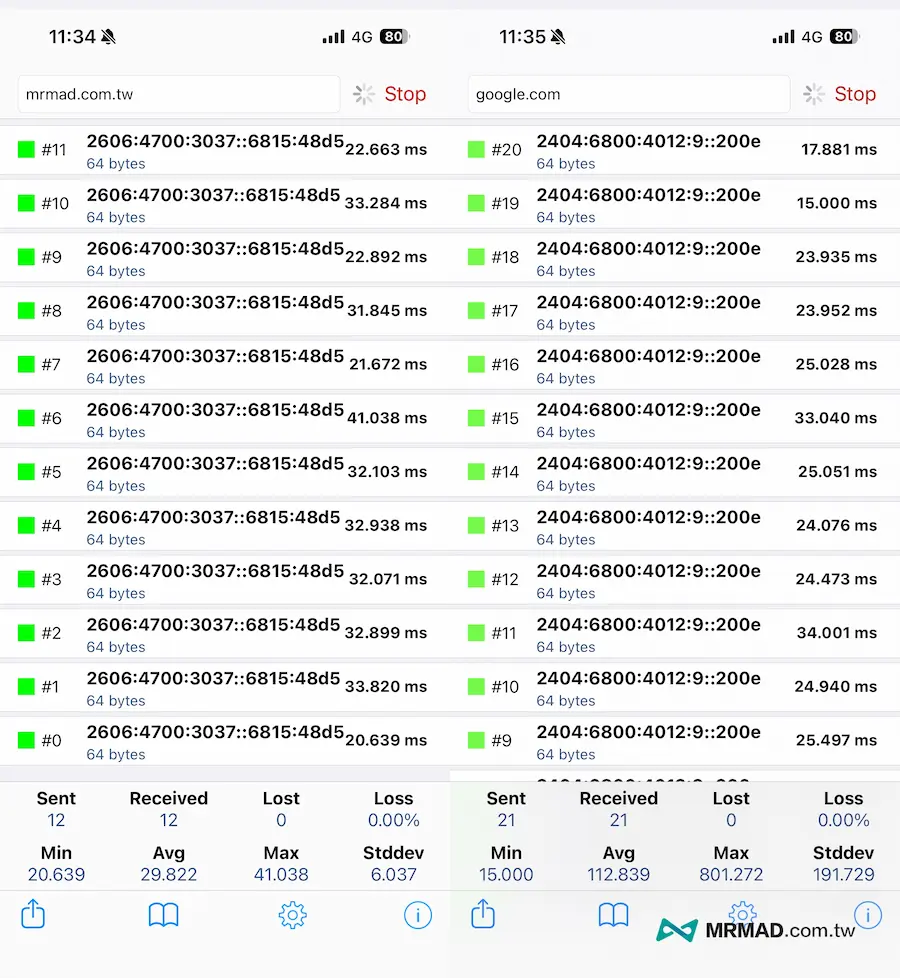
Task: Open the bookmarks list in the left pane
Action: (163, 915)
